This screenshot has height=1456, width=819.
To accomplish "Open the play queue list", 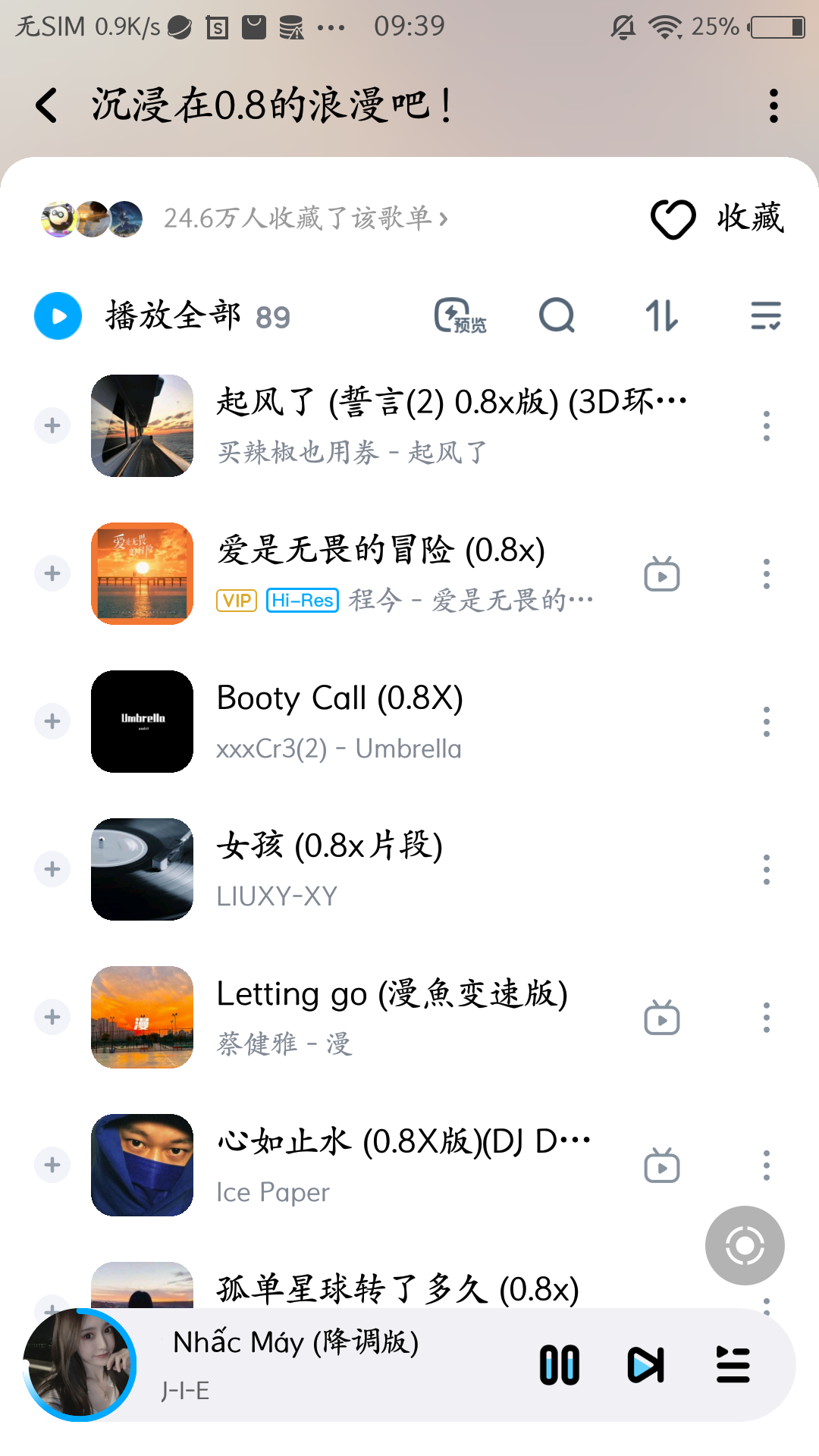I will (x=733, y=1365).
